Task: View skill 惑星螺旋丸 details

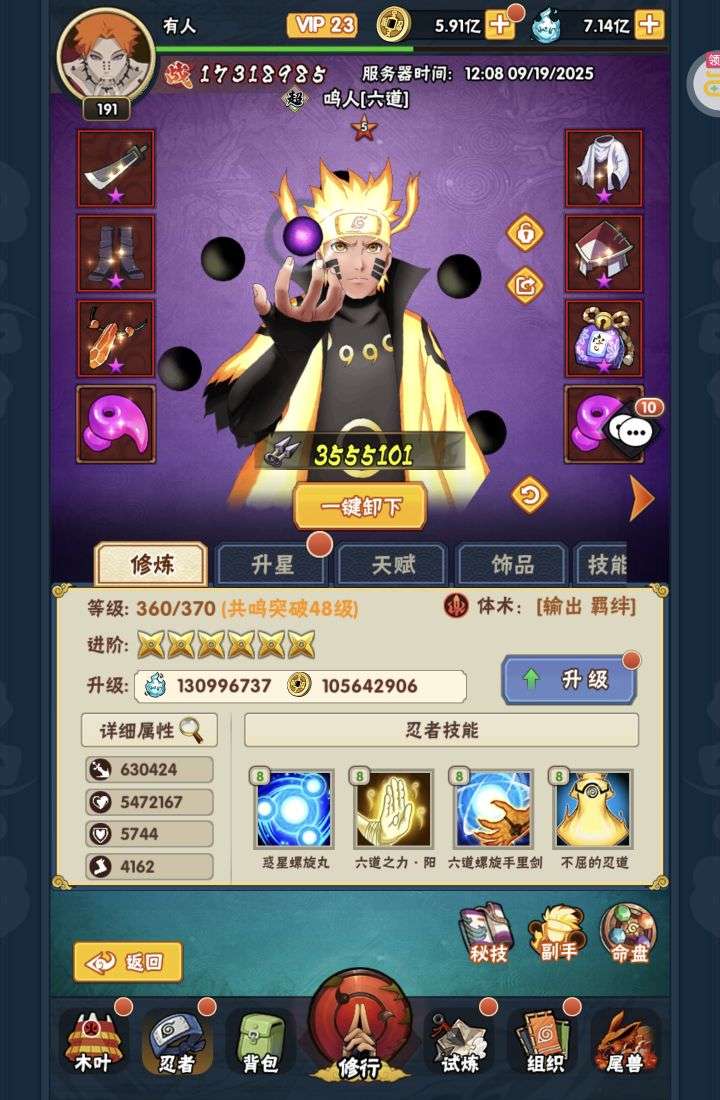Action: (294, 810)
